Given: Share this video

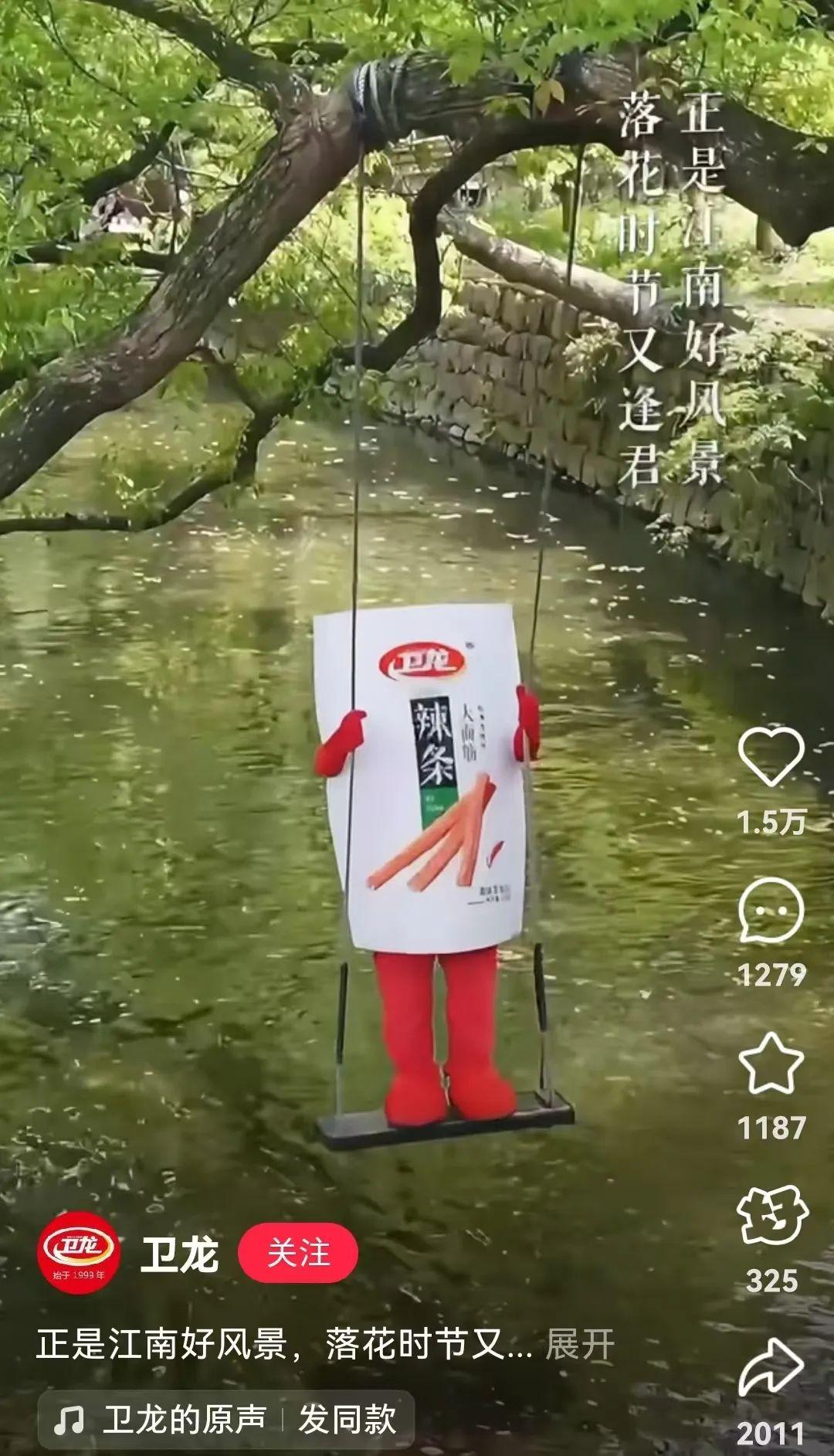Looking at the screenshot, I should (771, 1369).
